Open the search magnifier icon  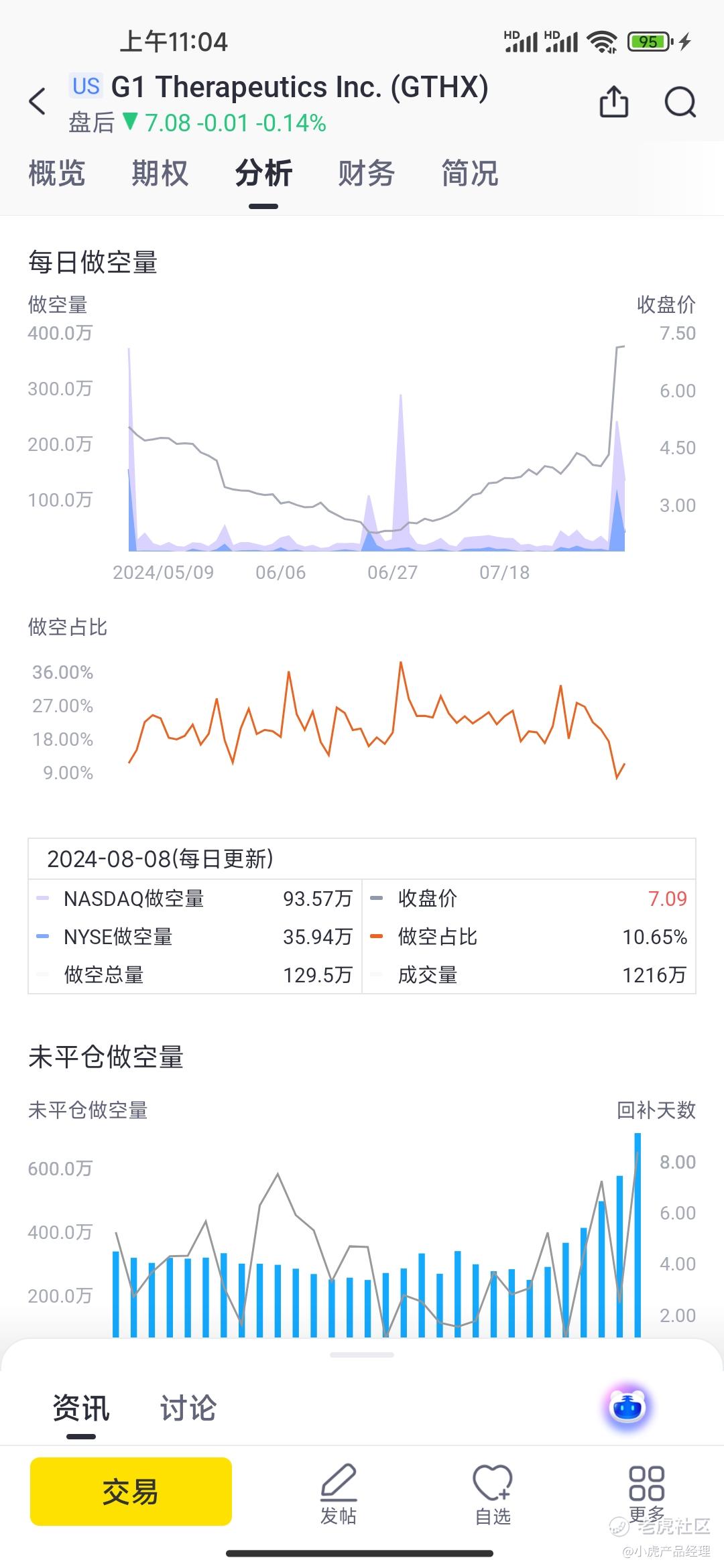tap(680, 103)
